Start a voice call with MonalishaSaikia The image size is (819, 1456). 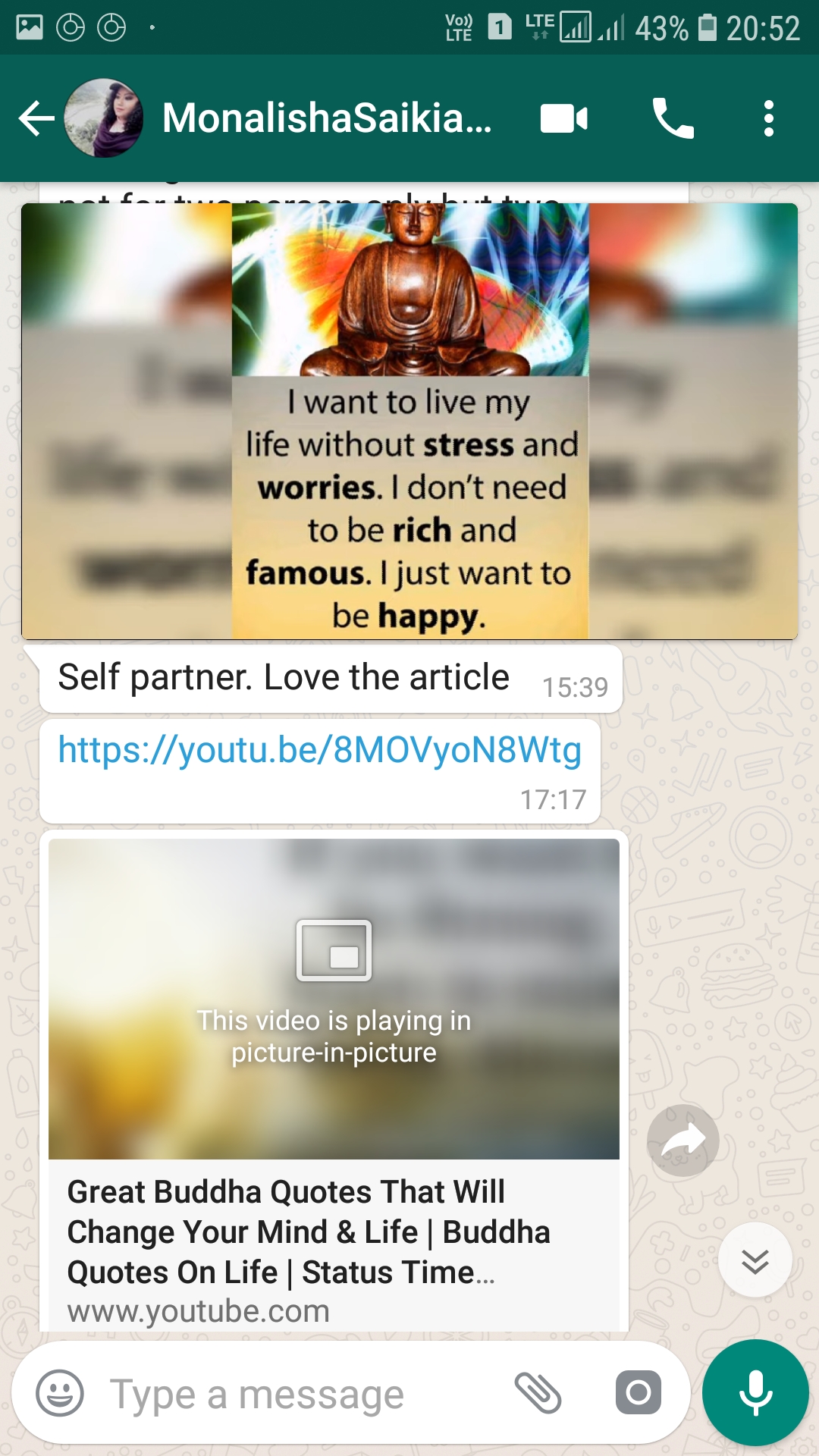pyautogui.click(x=673, y=118)
